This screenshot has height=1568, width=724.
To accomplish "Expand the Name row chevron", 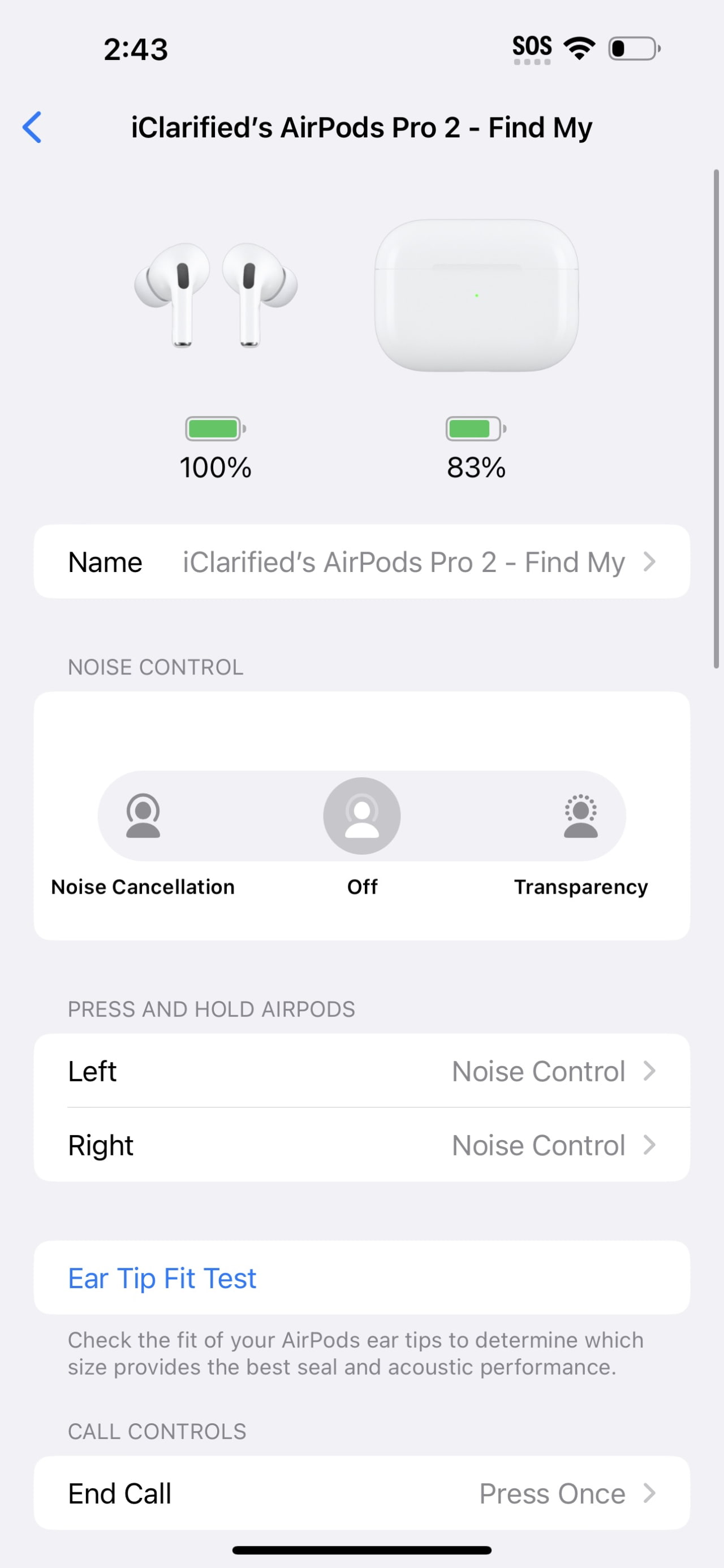I will point(650,562).
